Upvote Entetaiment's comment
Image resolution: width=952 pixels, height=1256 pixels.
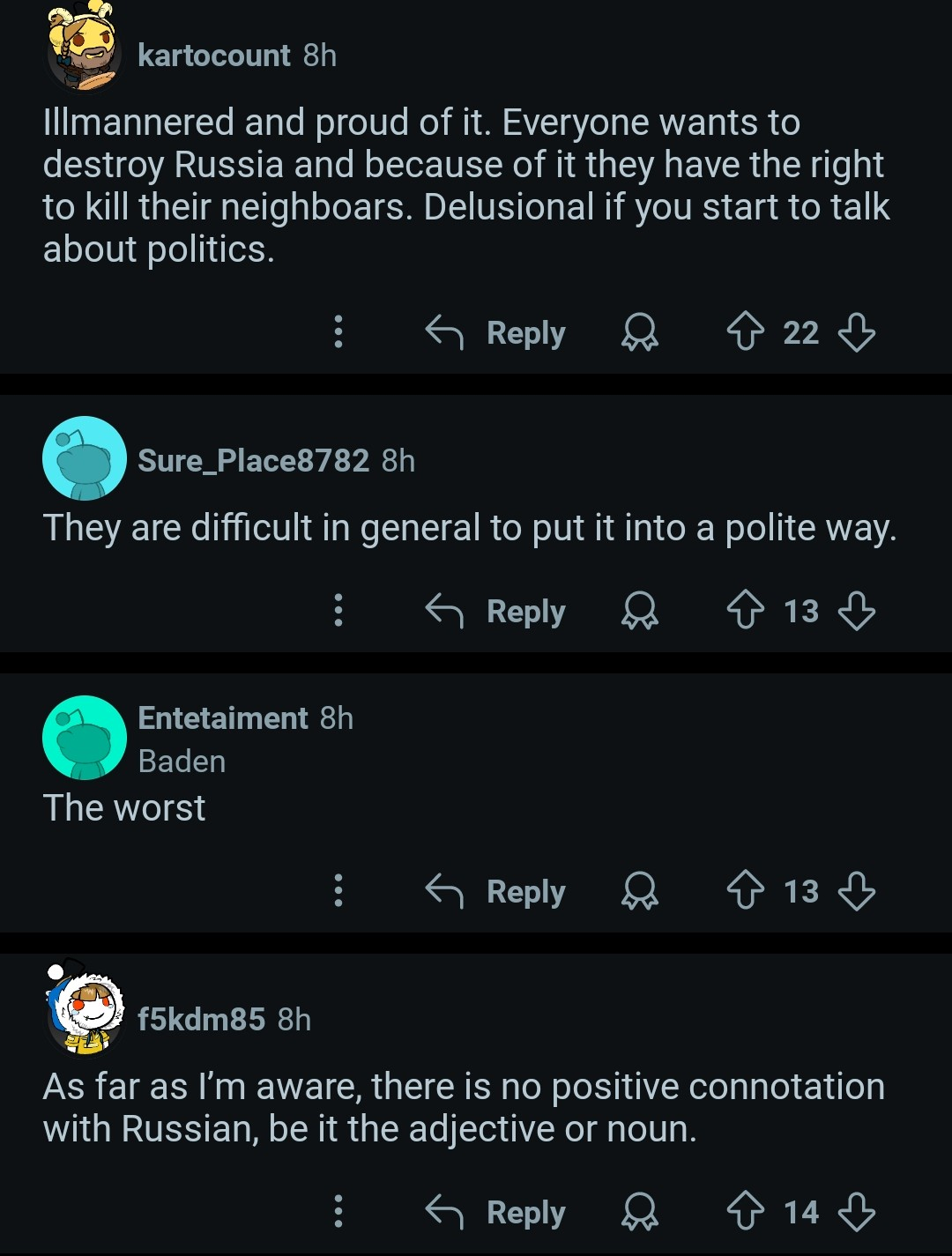(745, 891)
